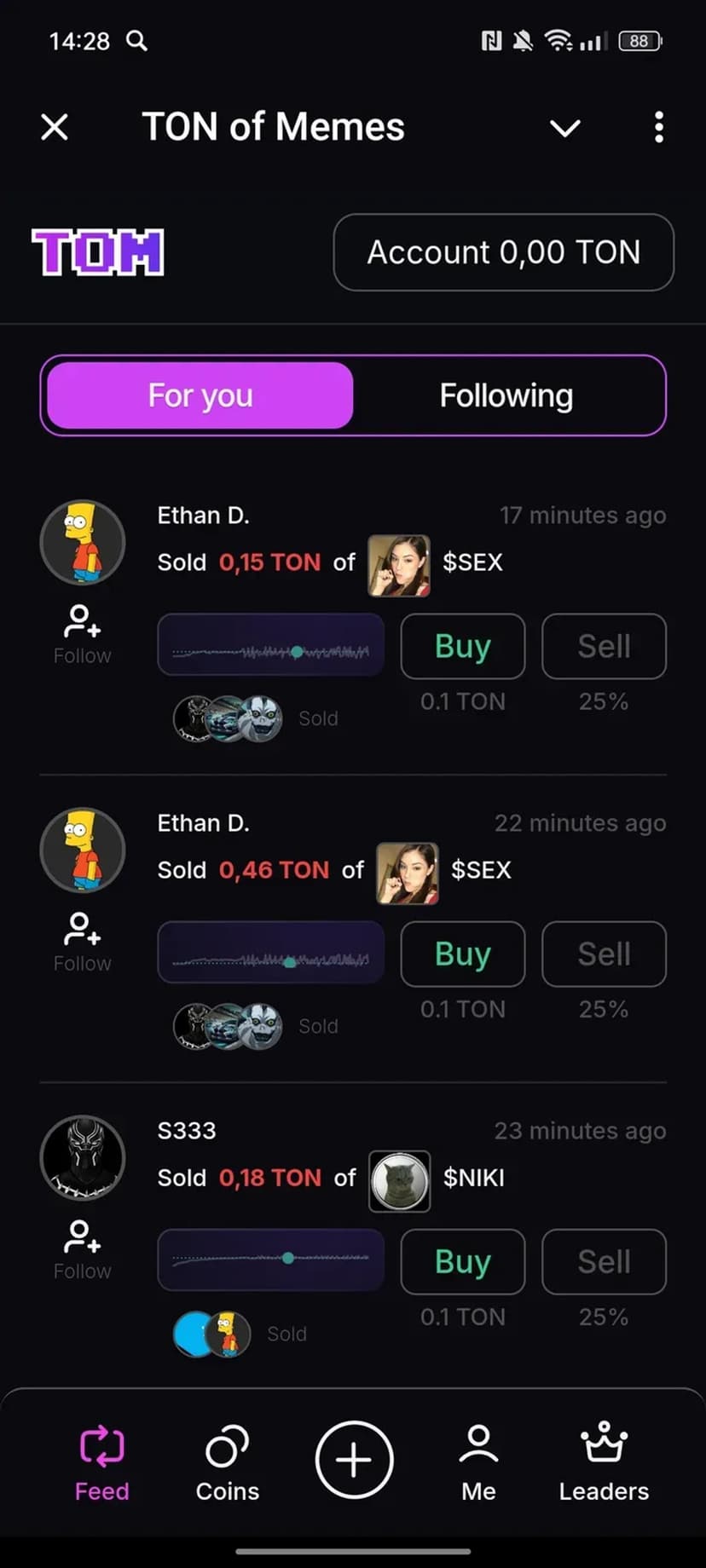Follow Ethan D. from 17 minutes ago post

[x=82, y=634]
